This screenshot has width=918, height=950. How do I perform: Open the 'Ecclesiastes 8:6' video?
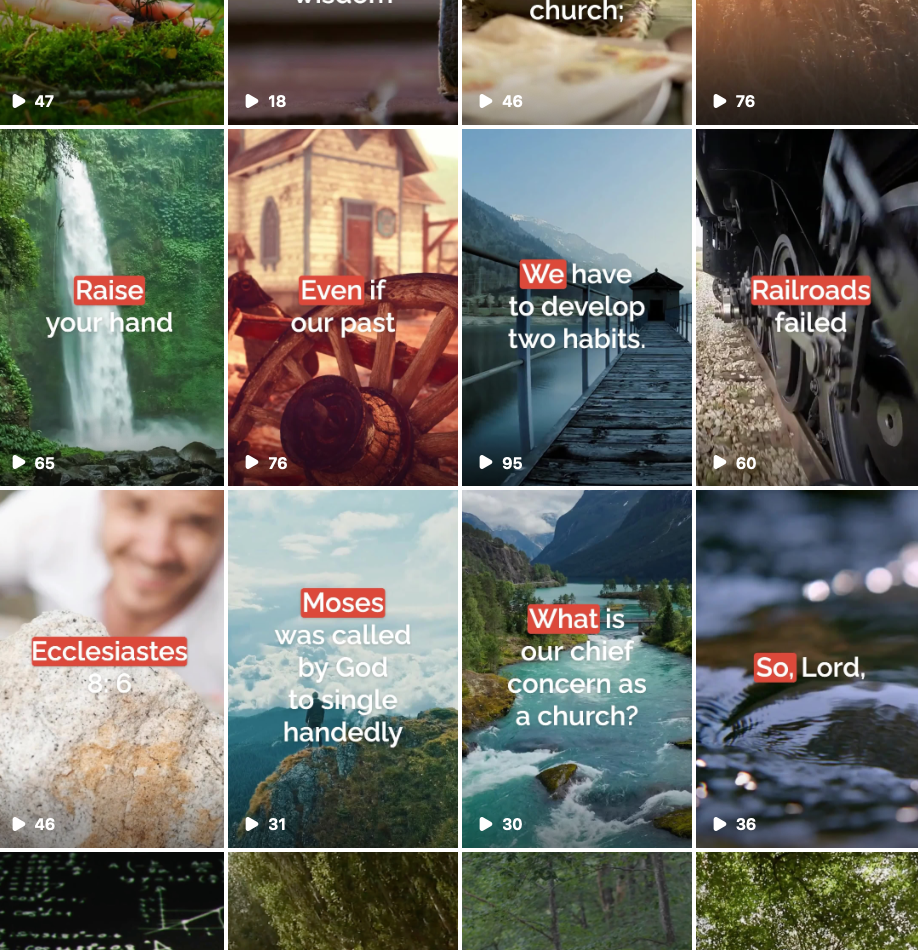pyautogui.click(x=111, y=668)
